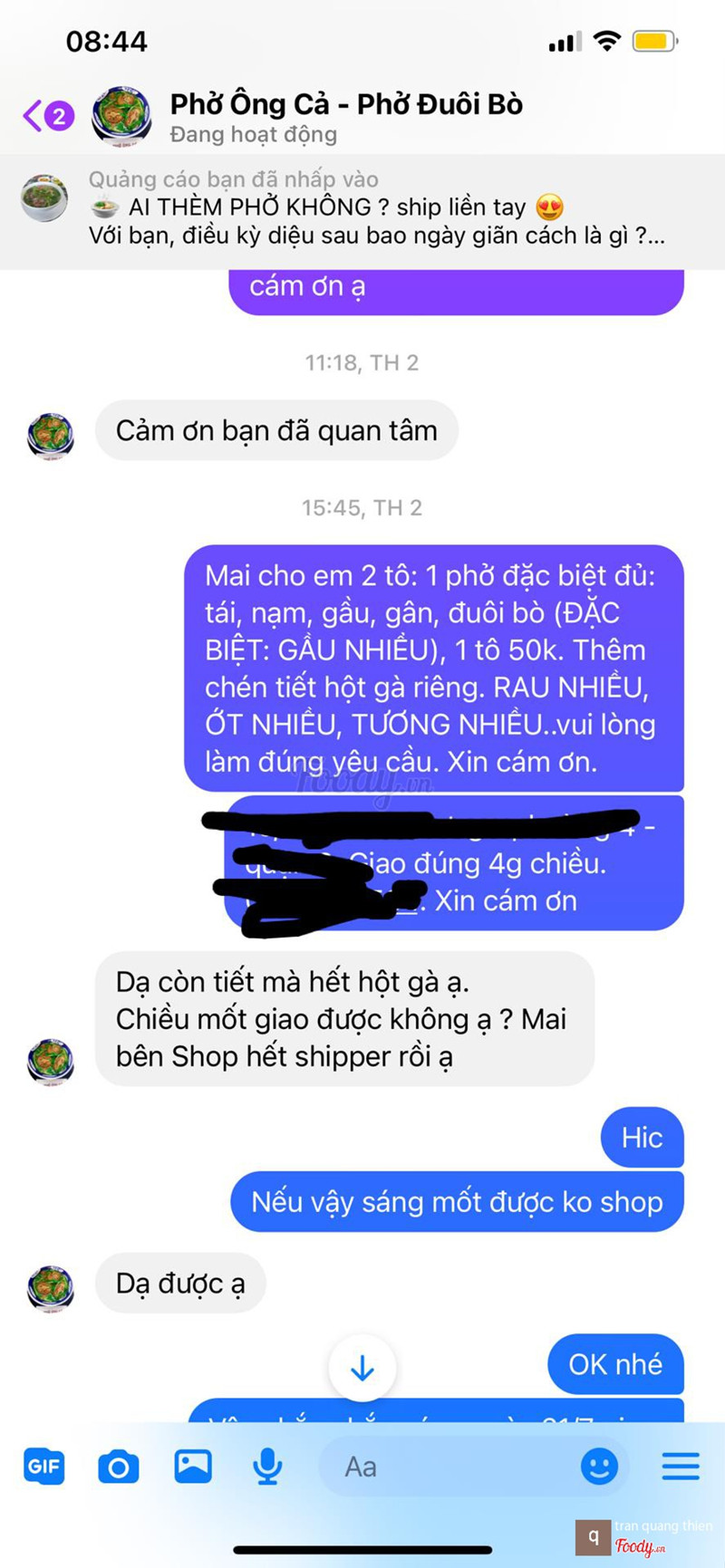
Task: Attach an image from the gallery
Action: 193,1466
